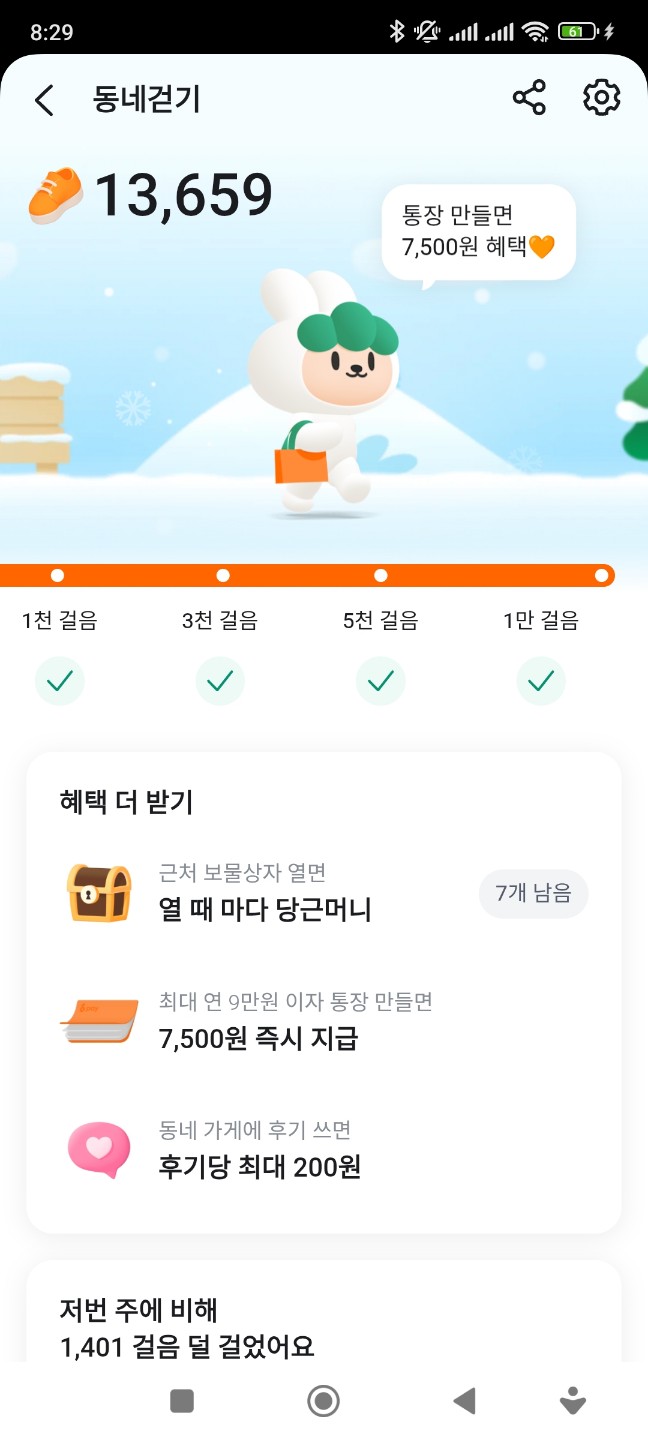Tap the 7개 남음 chip

coord(534,894)
